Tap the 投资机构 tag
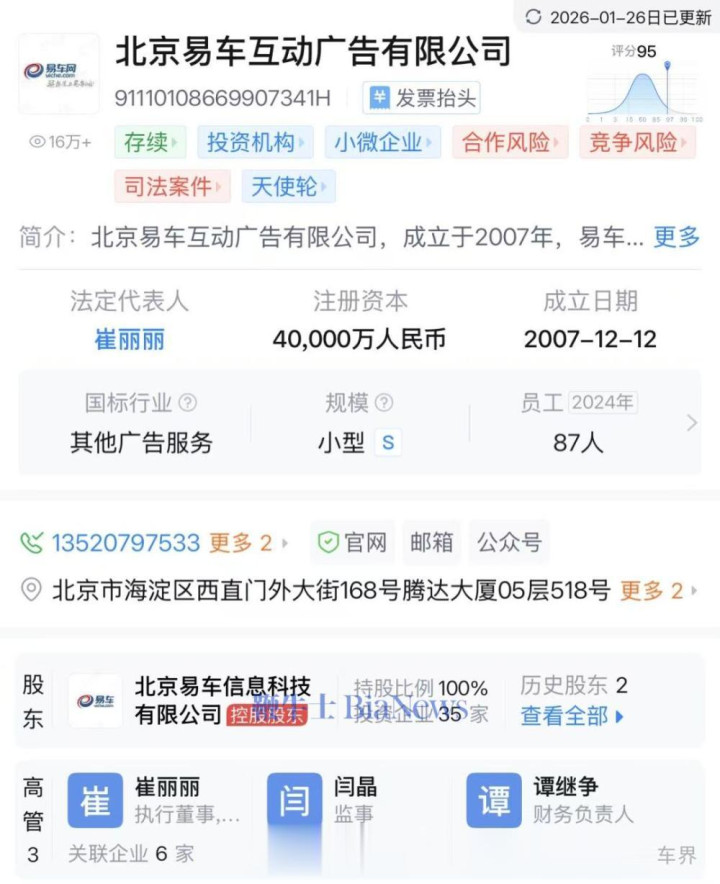 (255, 142)
